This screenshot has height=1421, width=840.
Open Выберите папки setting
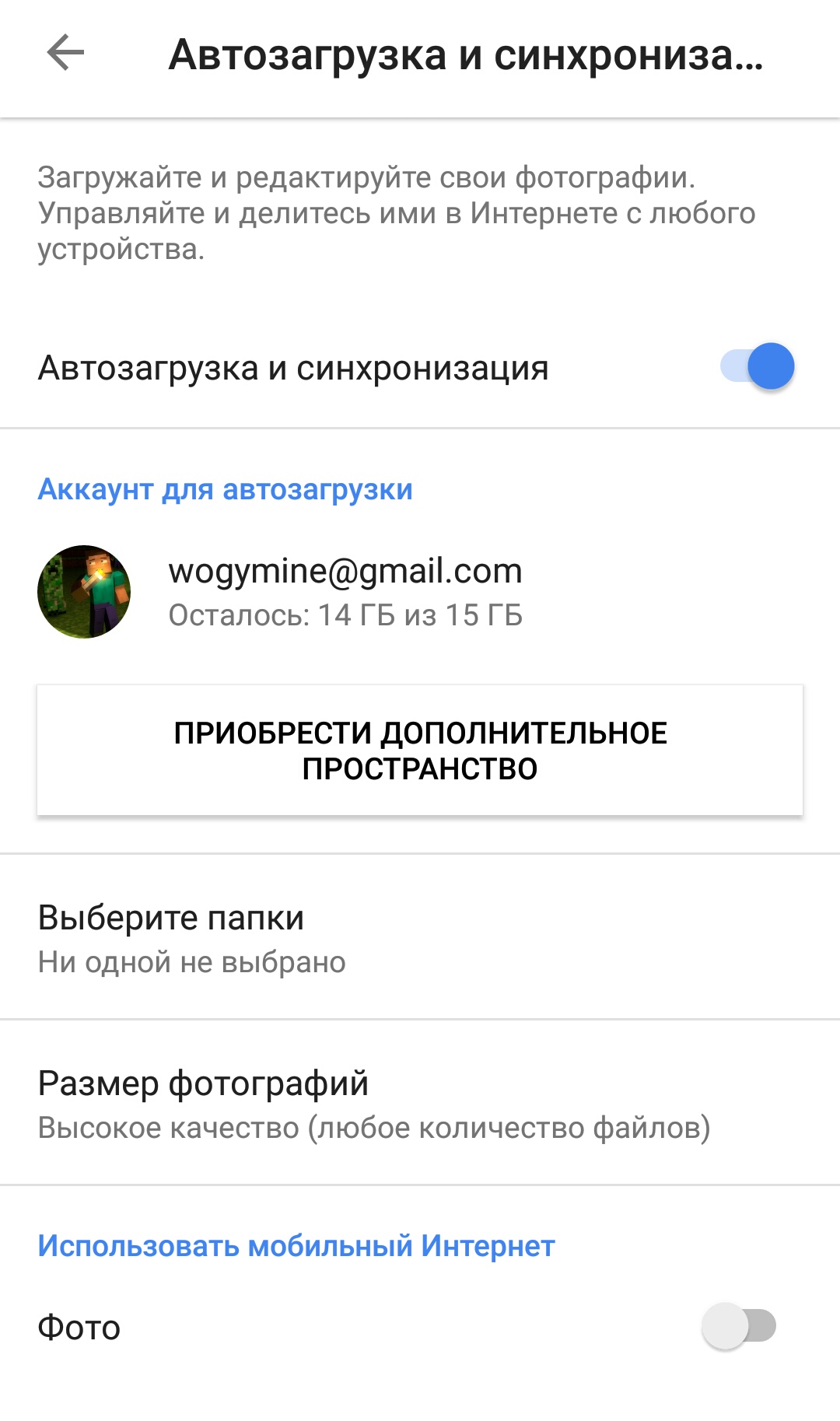point(420,938)
